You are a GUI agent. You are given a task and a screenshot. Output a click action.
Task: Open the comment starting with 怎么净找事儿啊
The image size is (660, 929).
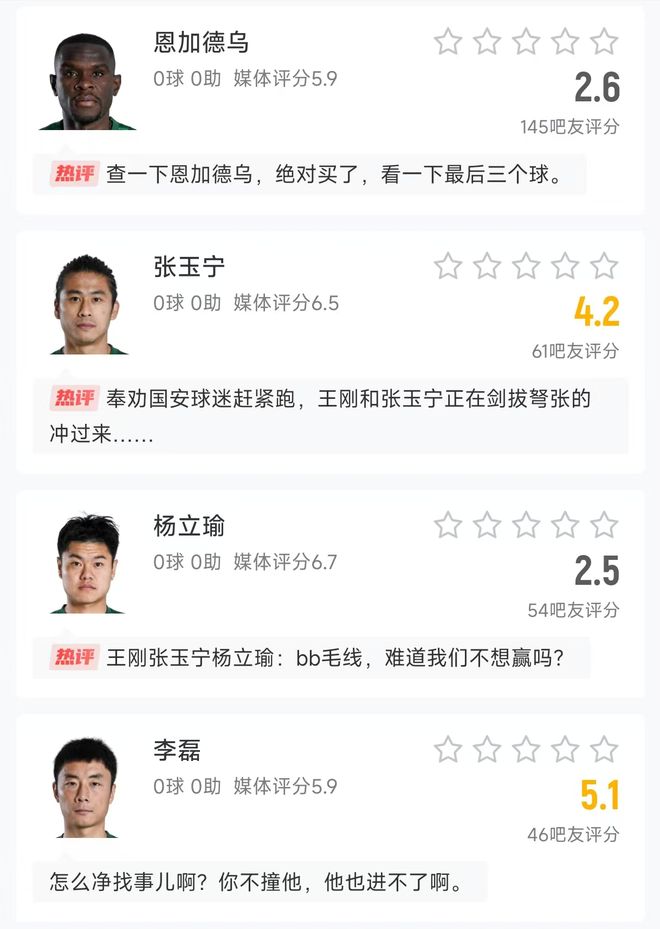[258, 882]
